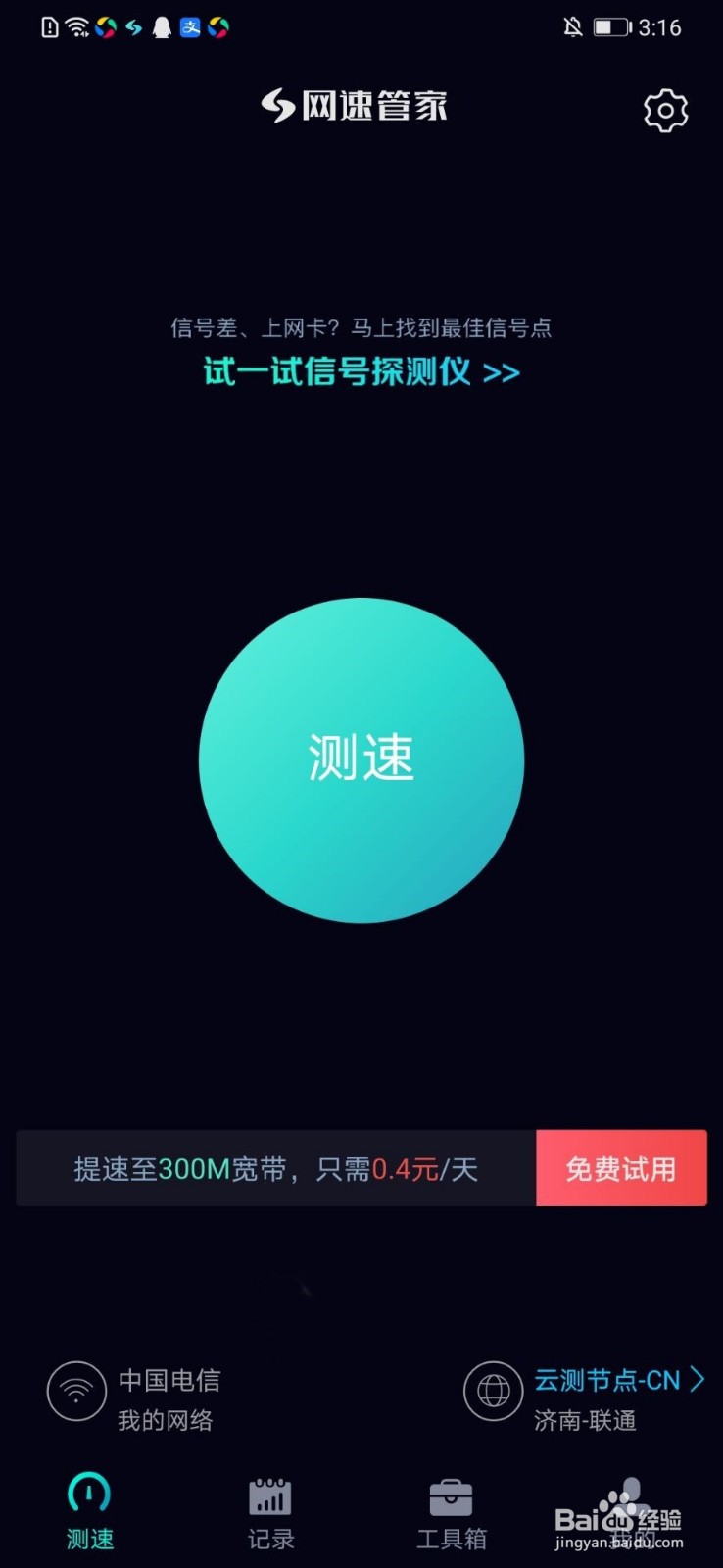
Task: Open settings via the gear icon
Action: point(665,111)
